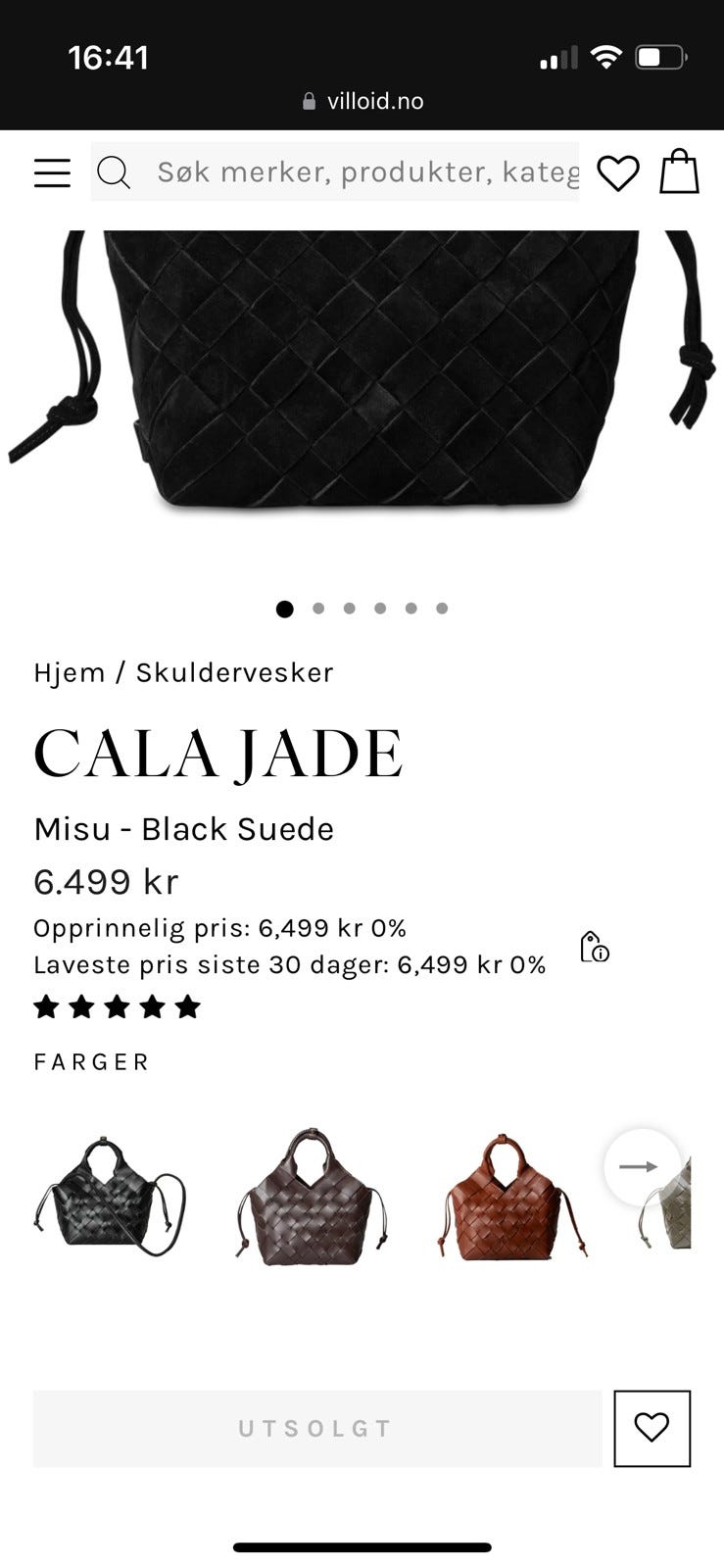Open the Skuldervesker category
Image resolution: width=724 pixels, height=1568 pixels.
click(x=234, y=672)
